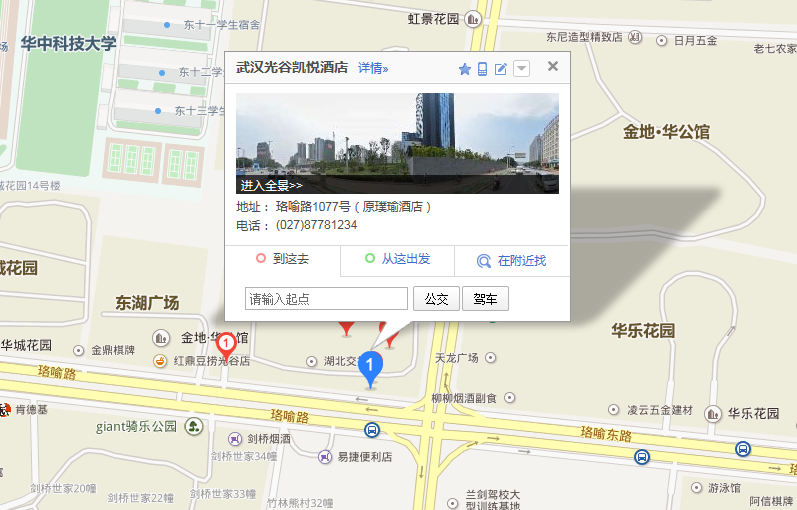The image size is (797, 510).
Task: Tap the blue map marker numbered 1
Action: click(371, 365)
